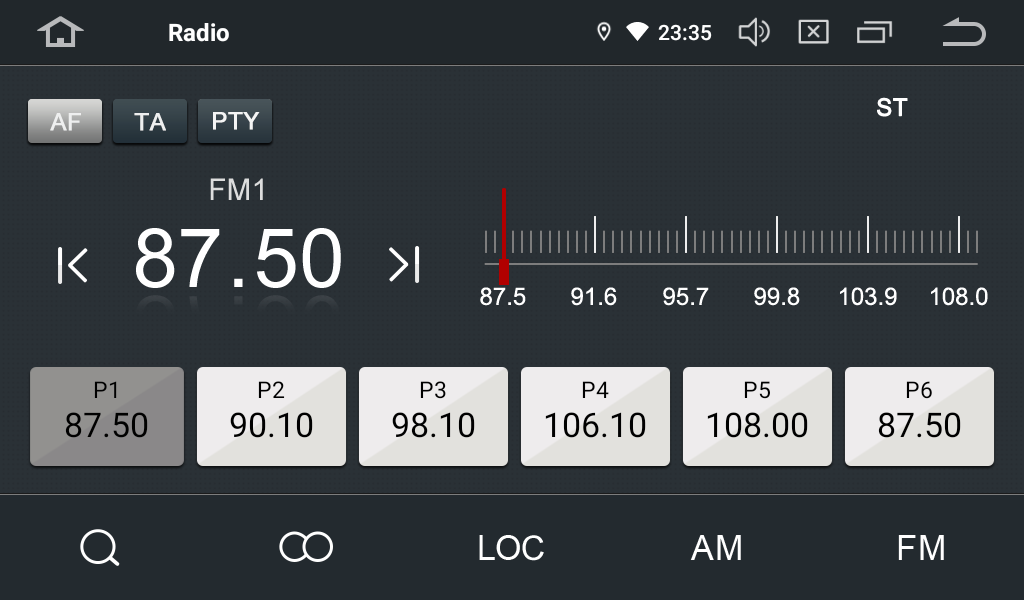
Task: Go back using the return arrow
Action: pyautogui.click(x=963, y=33)
